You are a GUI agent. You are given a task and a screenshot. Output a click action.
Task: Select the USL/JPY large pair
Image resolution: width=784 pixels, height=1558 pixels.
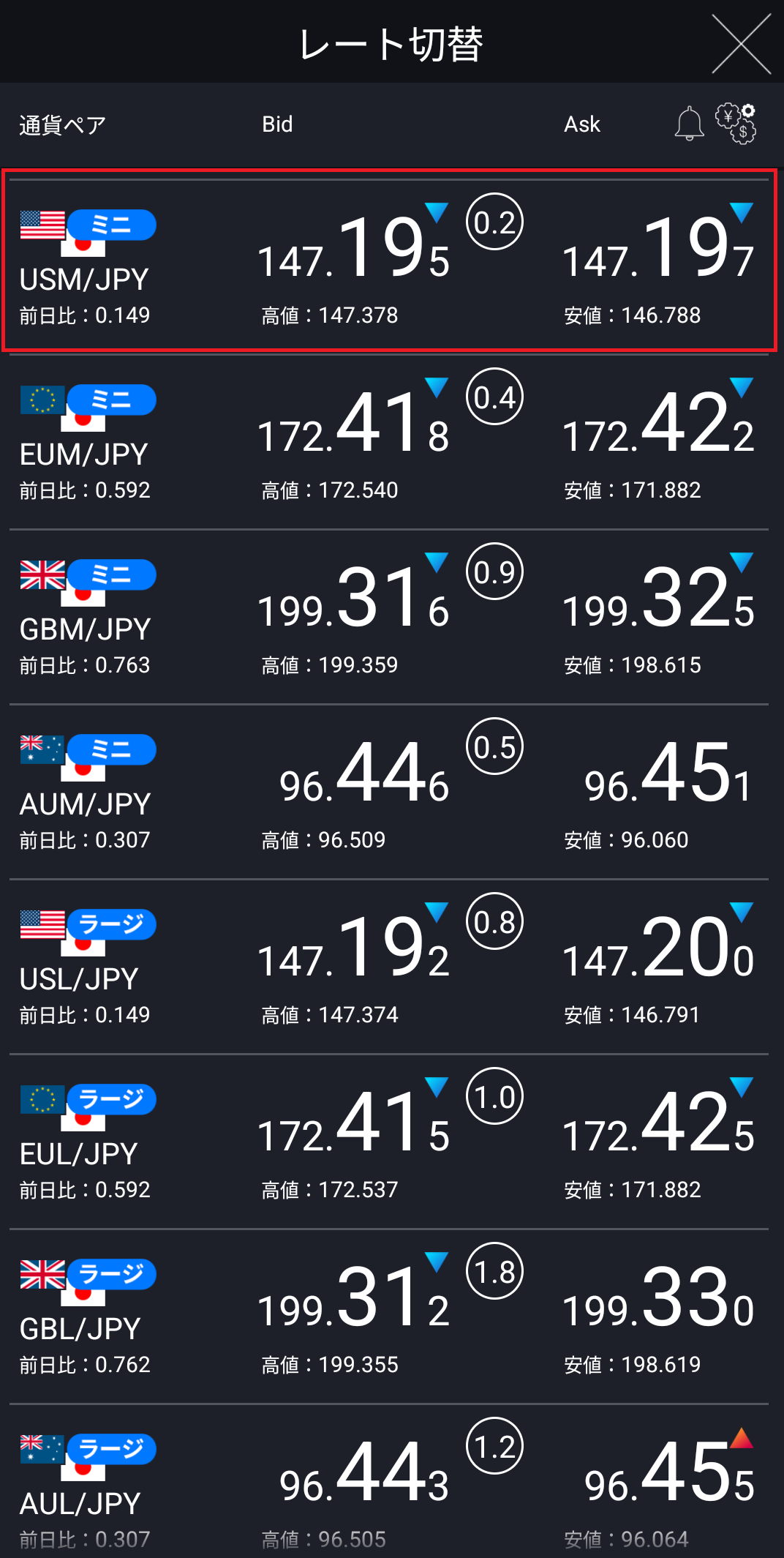point(389,966)
